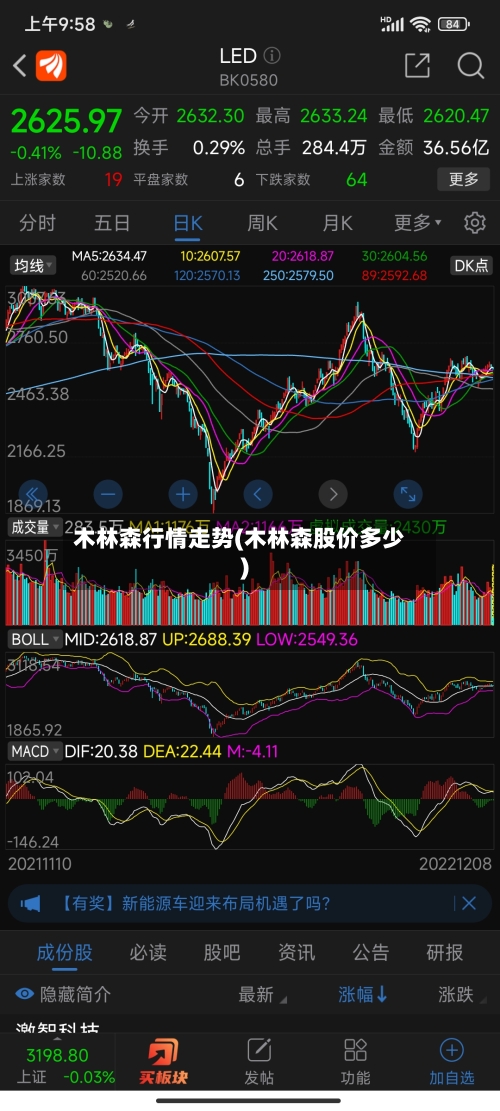Dismiss the 新能源车 banner
500x1111 pixels.
point(469,903)
